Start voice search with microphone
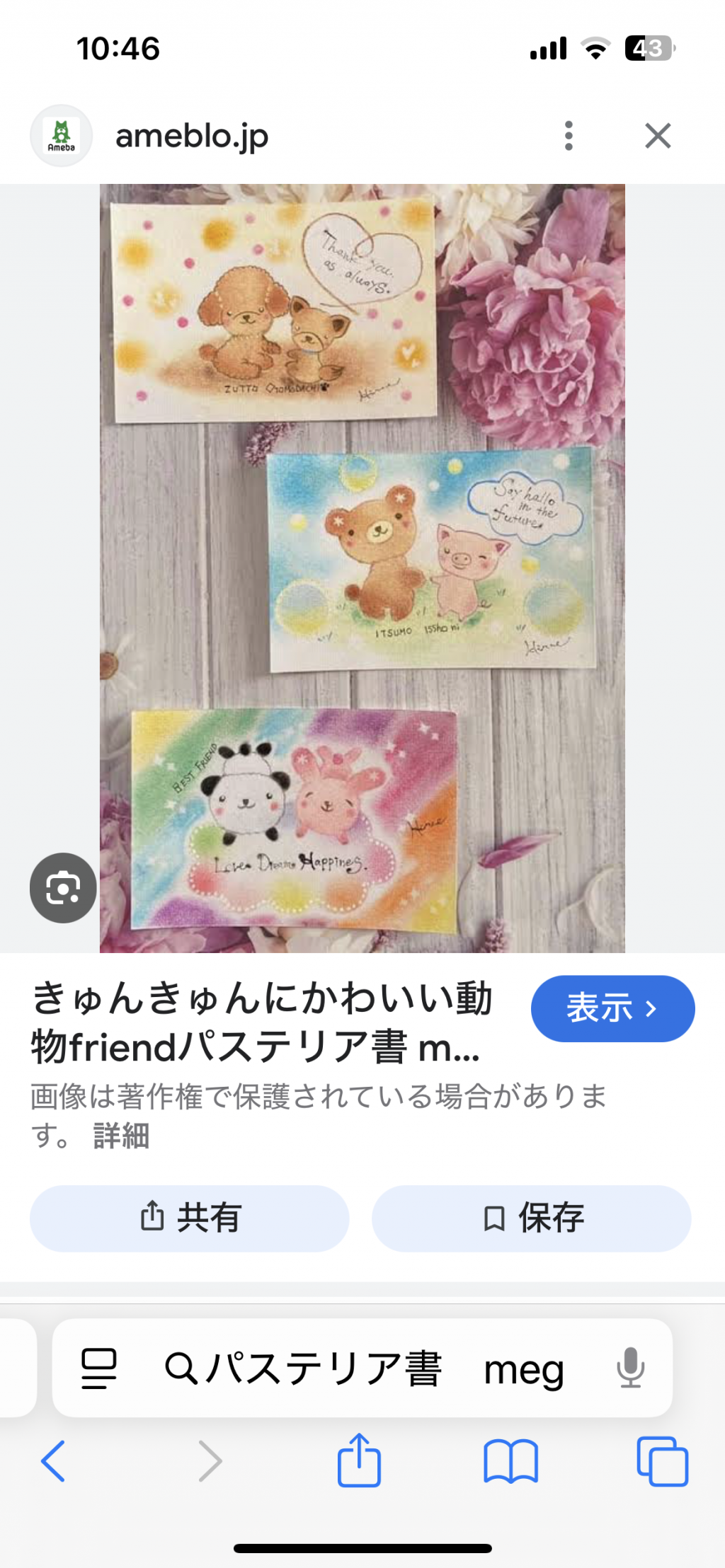This screenshot has height=1568, width=725. [629, 1368]
